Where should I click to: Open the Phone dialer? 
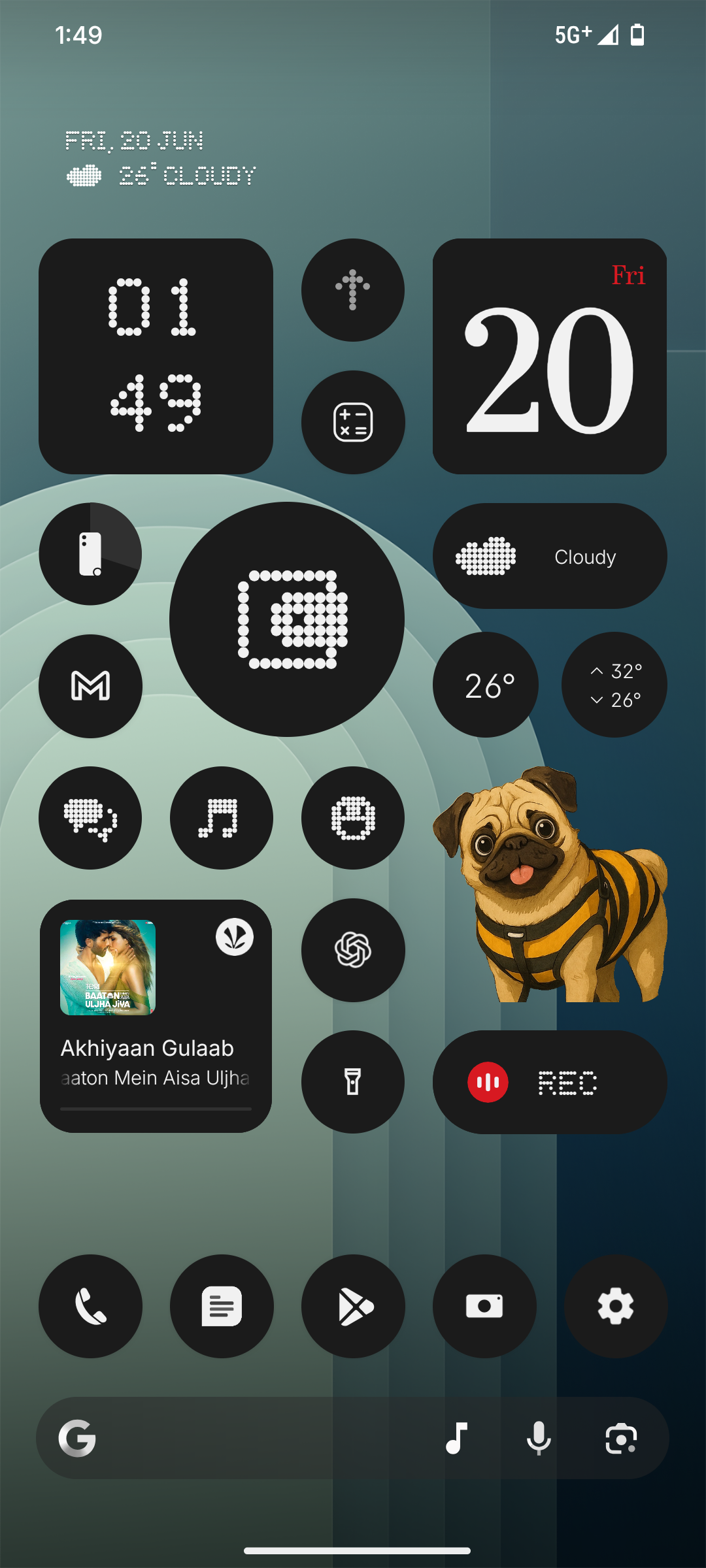[x=90, y=1306]
